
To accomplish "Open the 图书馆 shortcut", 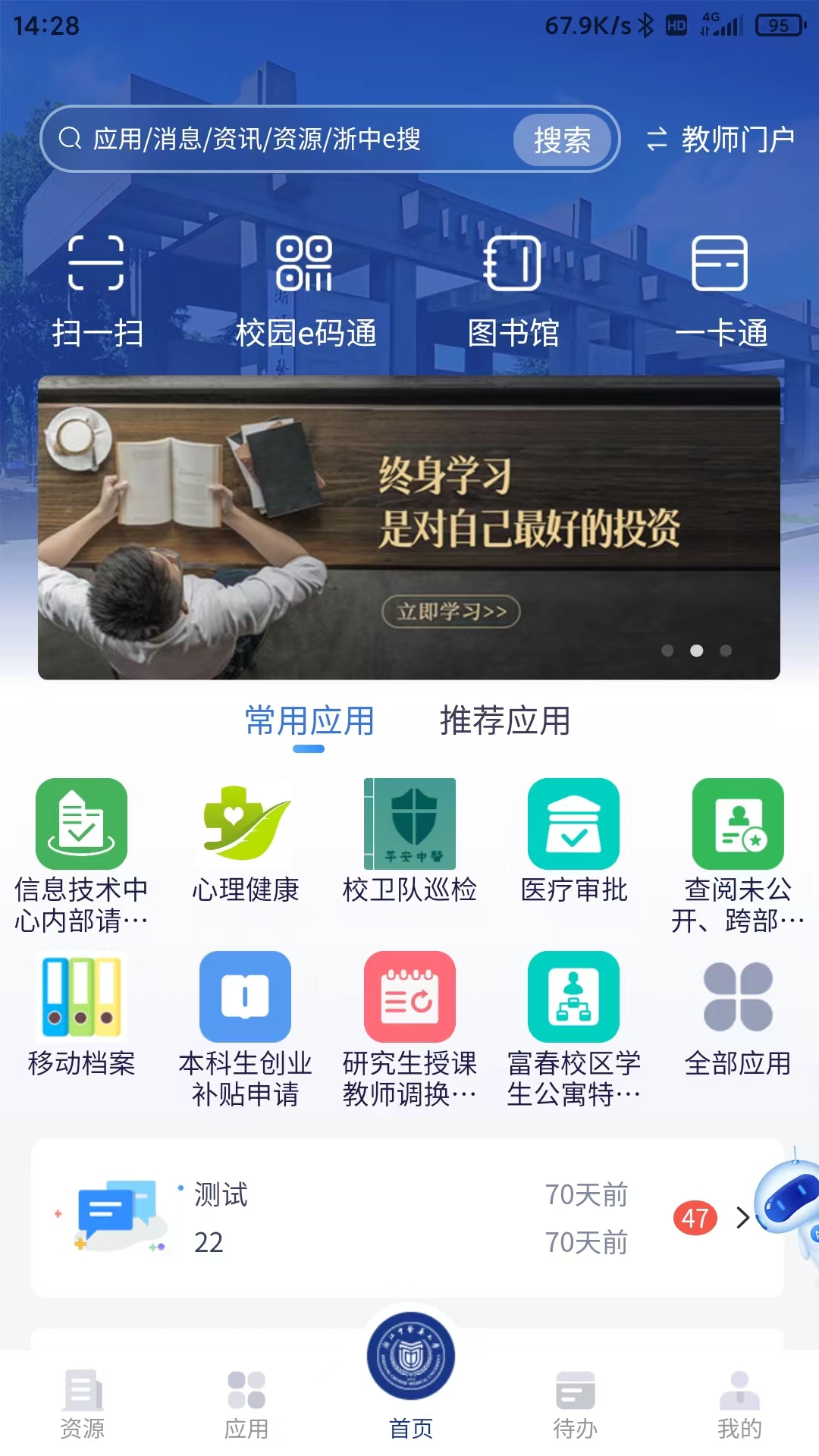I will point(513,288).
